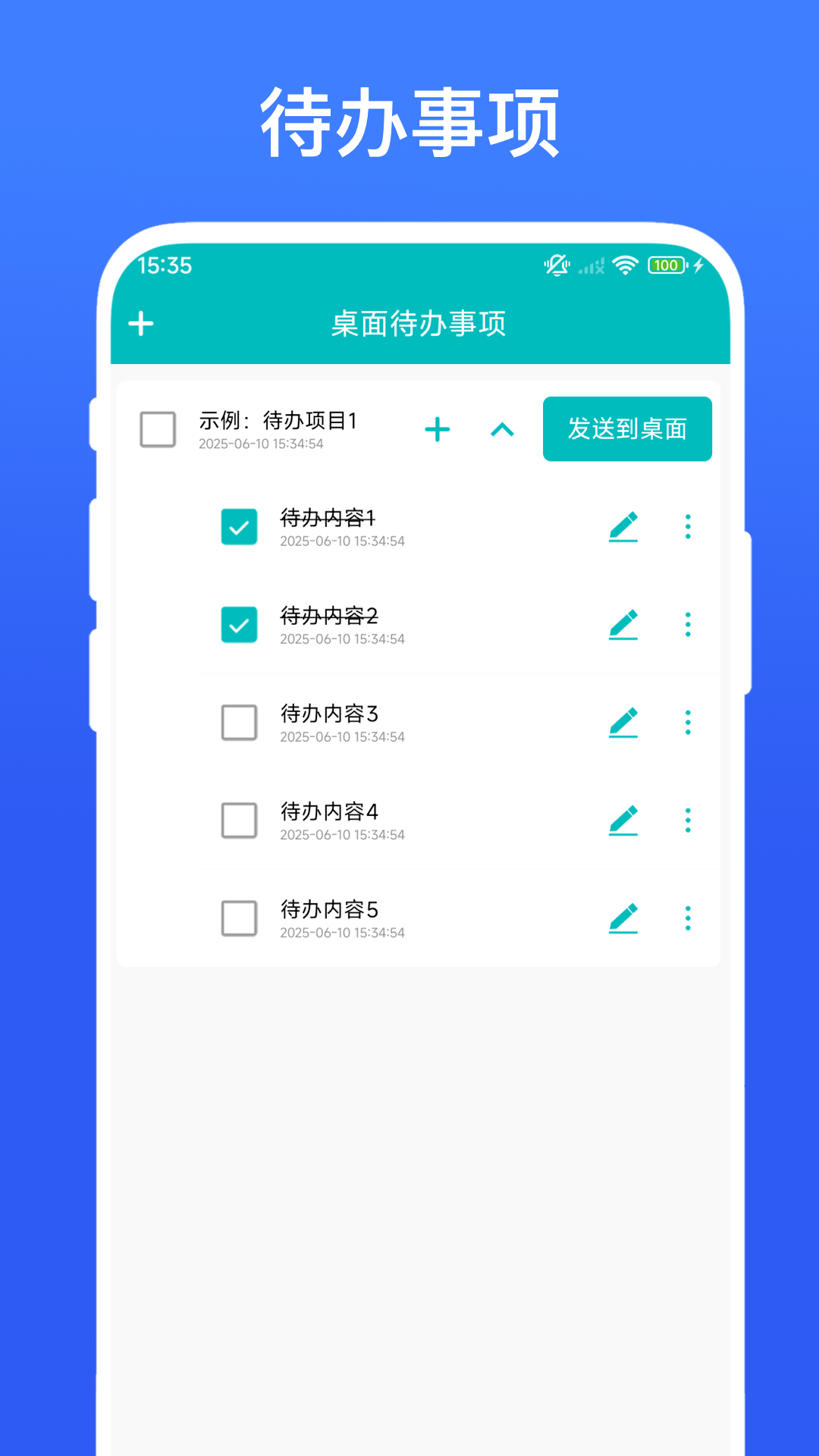Open the three-dot menu for 待办内容5

pyautogui.click(x=687, y=918)
